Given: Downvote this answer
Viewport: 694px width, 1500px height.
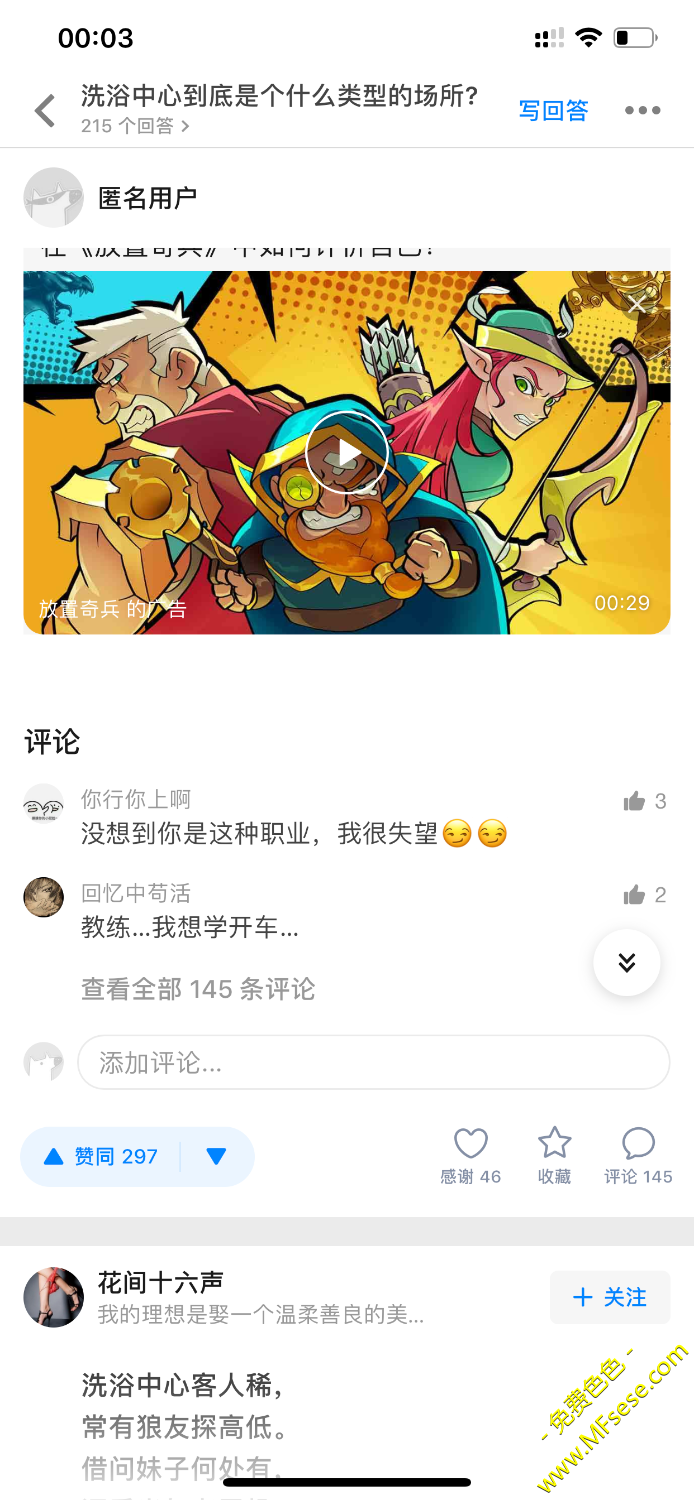Looking at the screenshot, I should click(x=216, y=1157).
